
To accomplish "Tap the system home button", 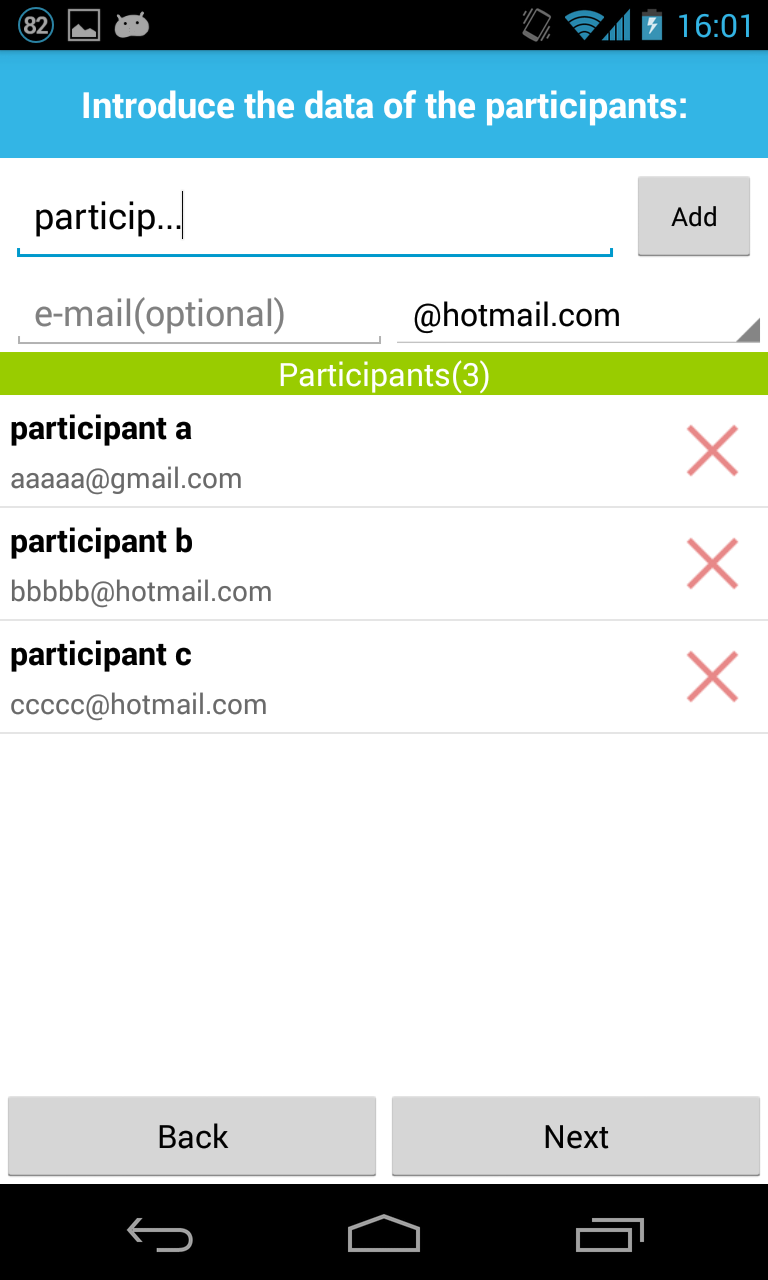I will tap(384, 1233).
